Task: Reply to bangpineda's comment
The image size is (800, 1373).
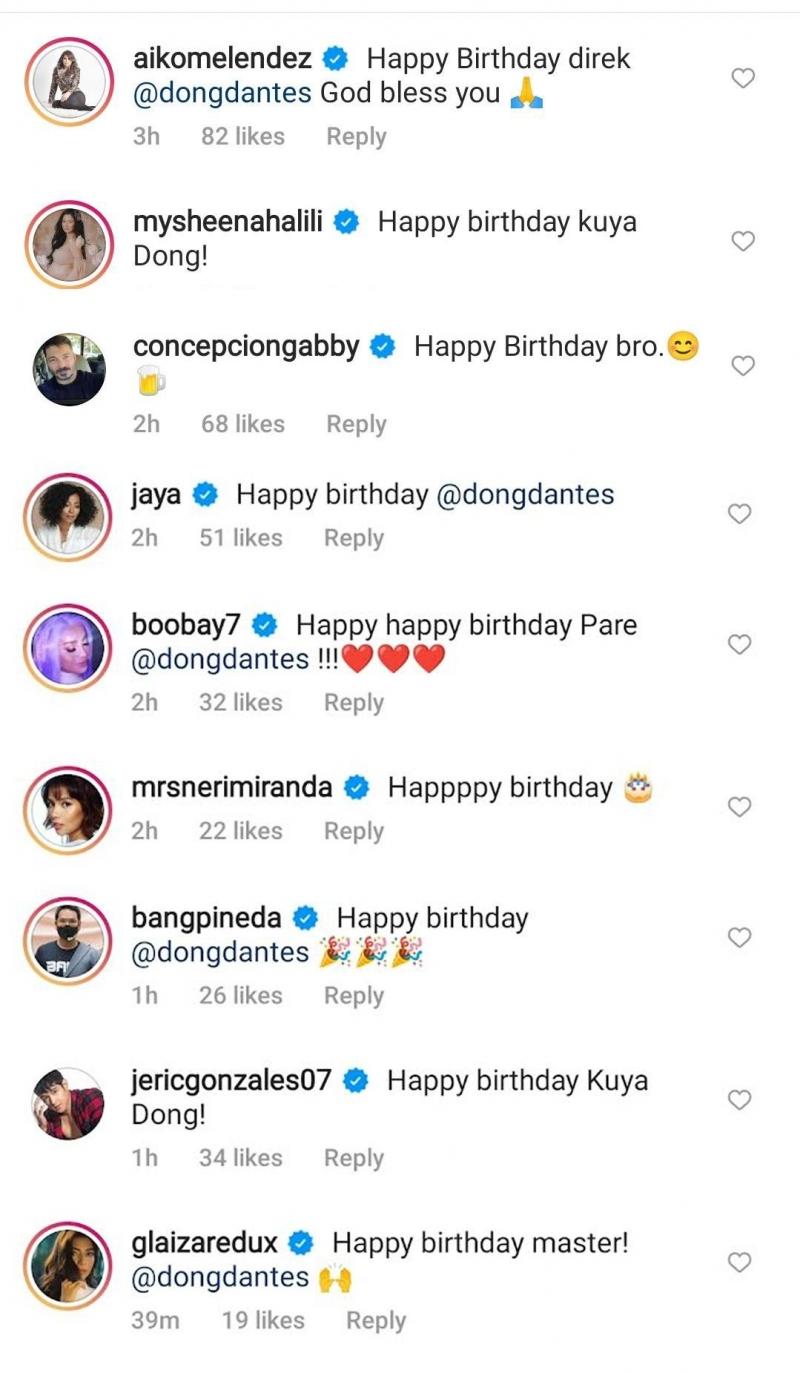Action: 353,996
